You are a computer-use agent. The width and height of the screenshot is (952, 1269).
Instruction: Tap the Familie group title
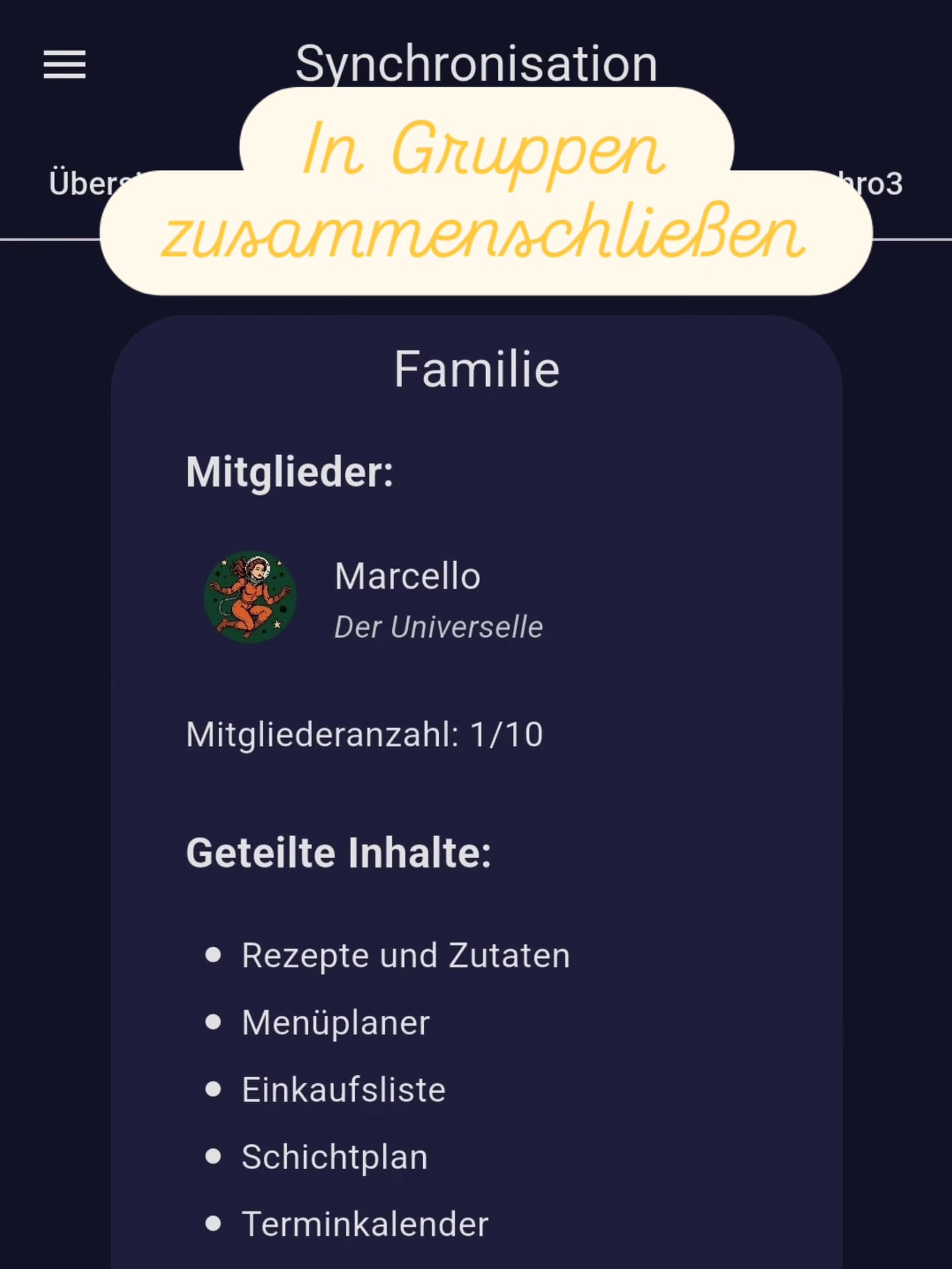point(477,368)
